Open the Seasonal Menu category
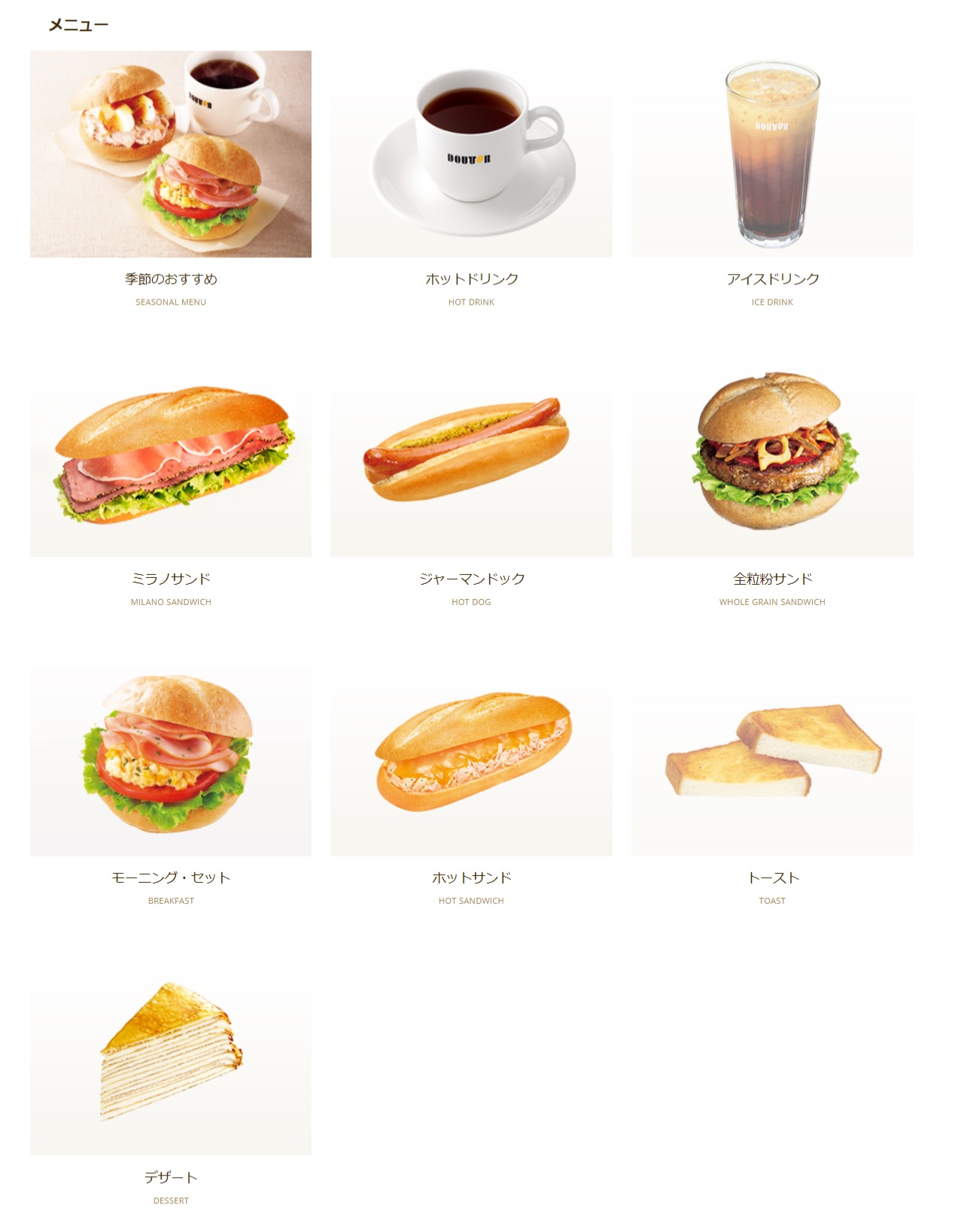This screenshot has width=964, height=1232. coord(171,154)
